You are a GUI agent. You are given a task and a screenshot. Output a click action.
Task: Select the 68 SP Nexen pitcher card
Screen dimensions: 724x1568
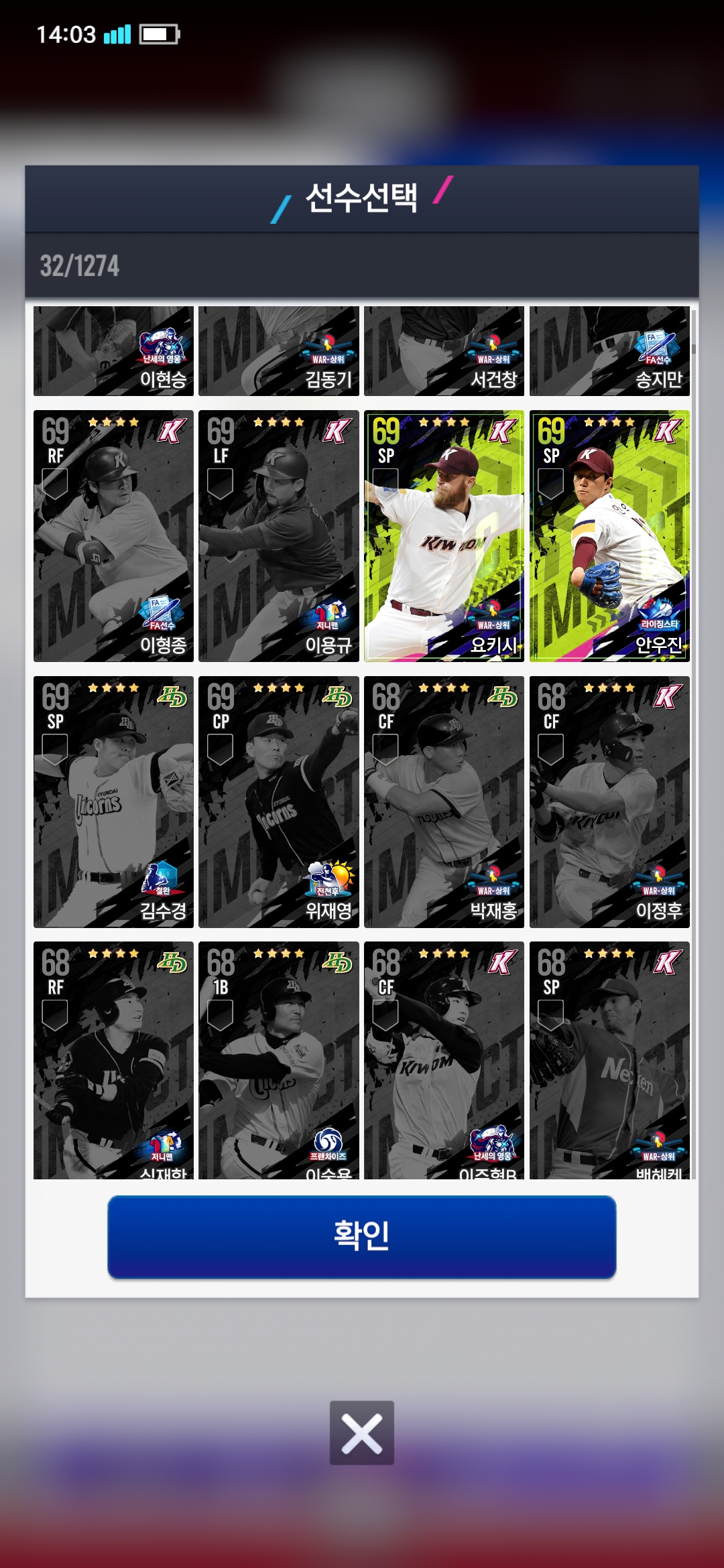tap(609, 1060)
